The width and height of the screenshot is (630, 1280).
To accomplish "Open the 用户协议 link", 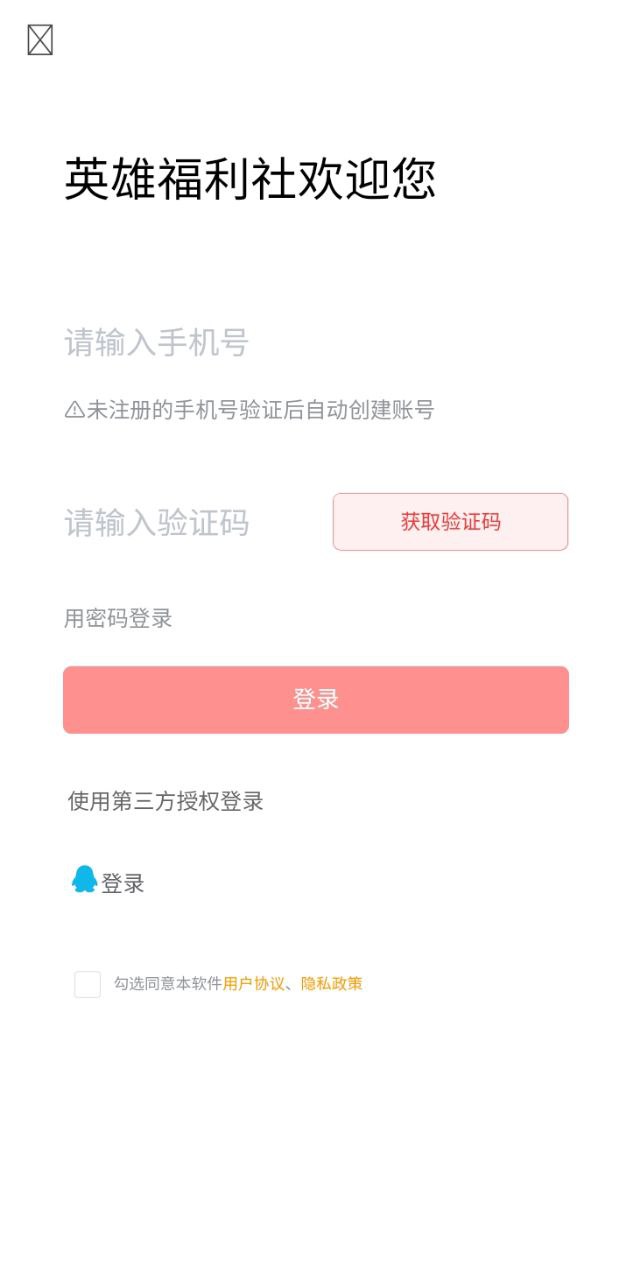I will [254, 984].
